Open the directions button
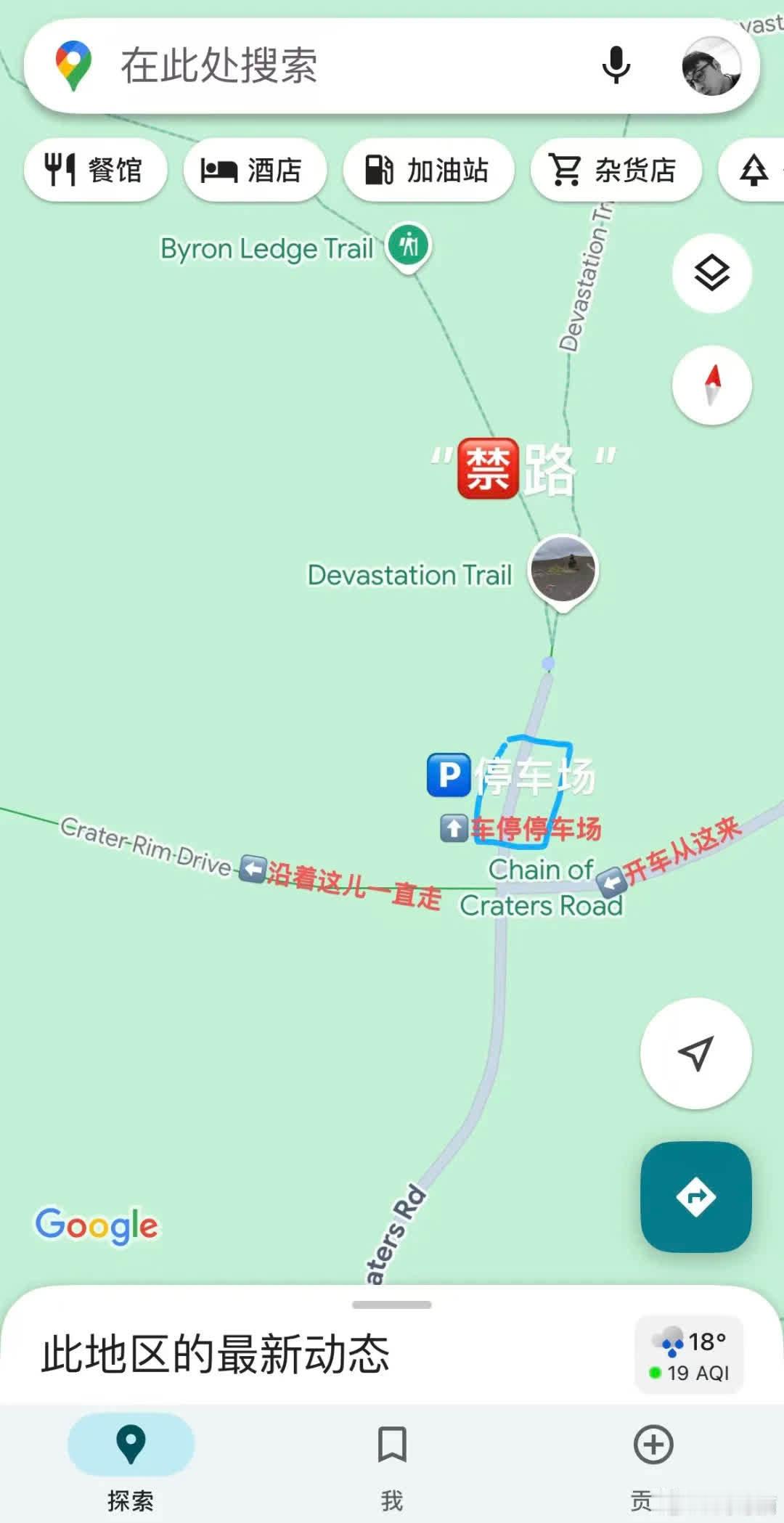 tap(695, 1196)
